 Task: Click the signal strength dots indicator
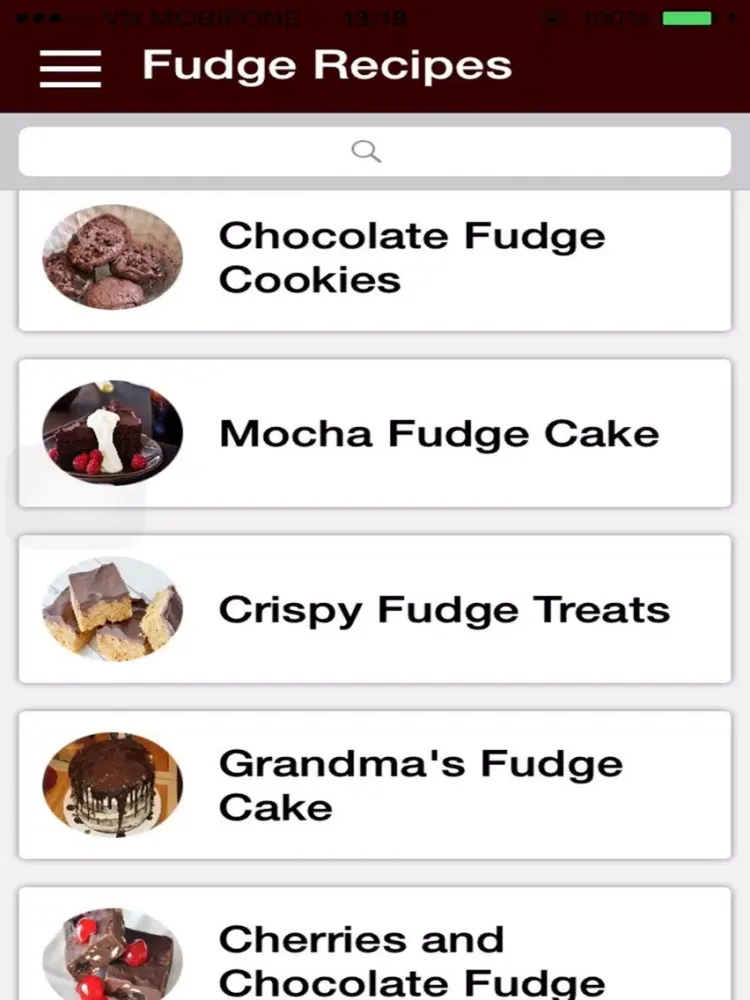pos(40,17)
